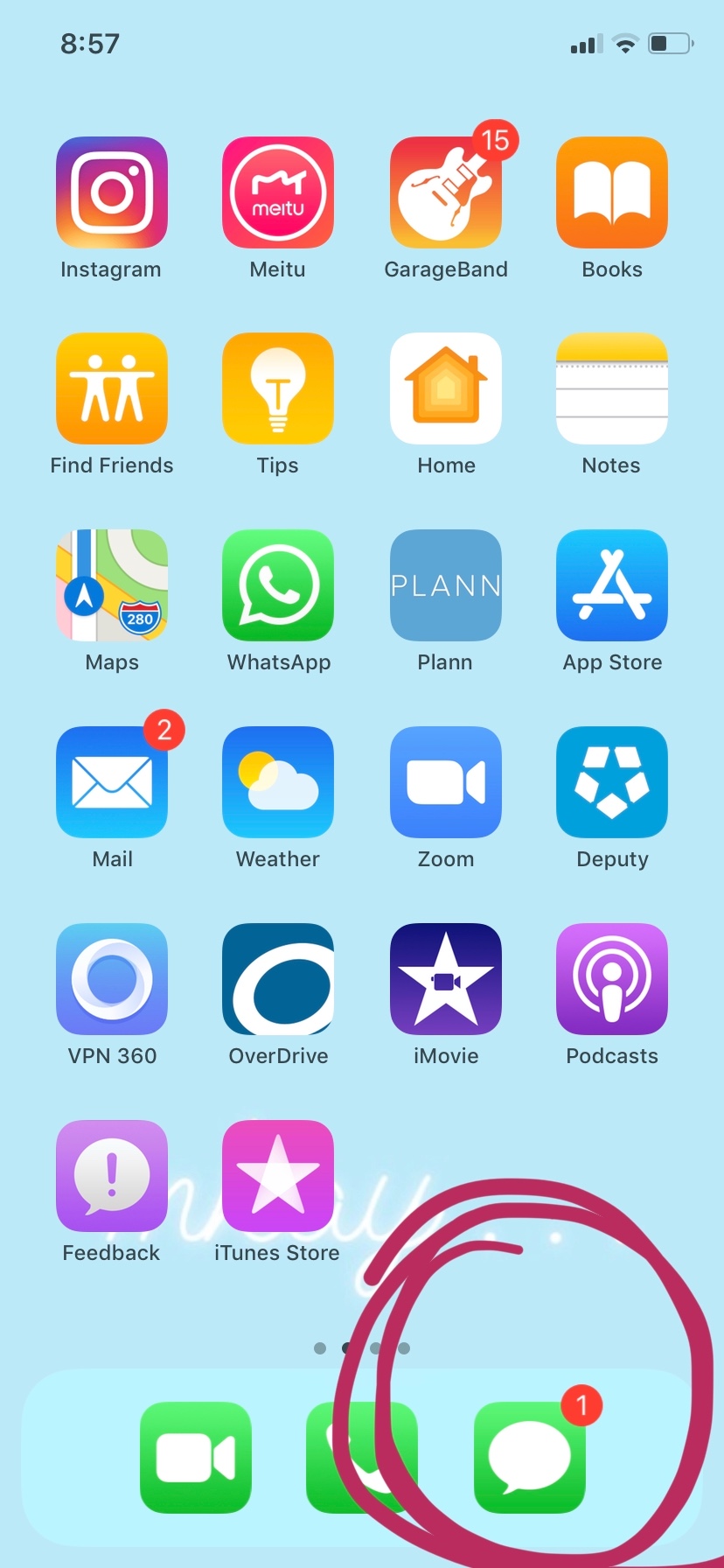Launch Meitu photo editor
The height and width of the screenshot is (1568, 724).
(x=278, y=192)
